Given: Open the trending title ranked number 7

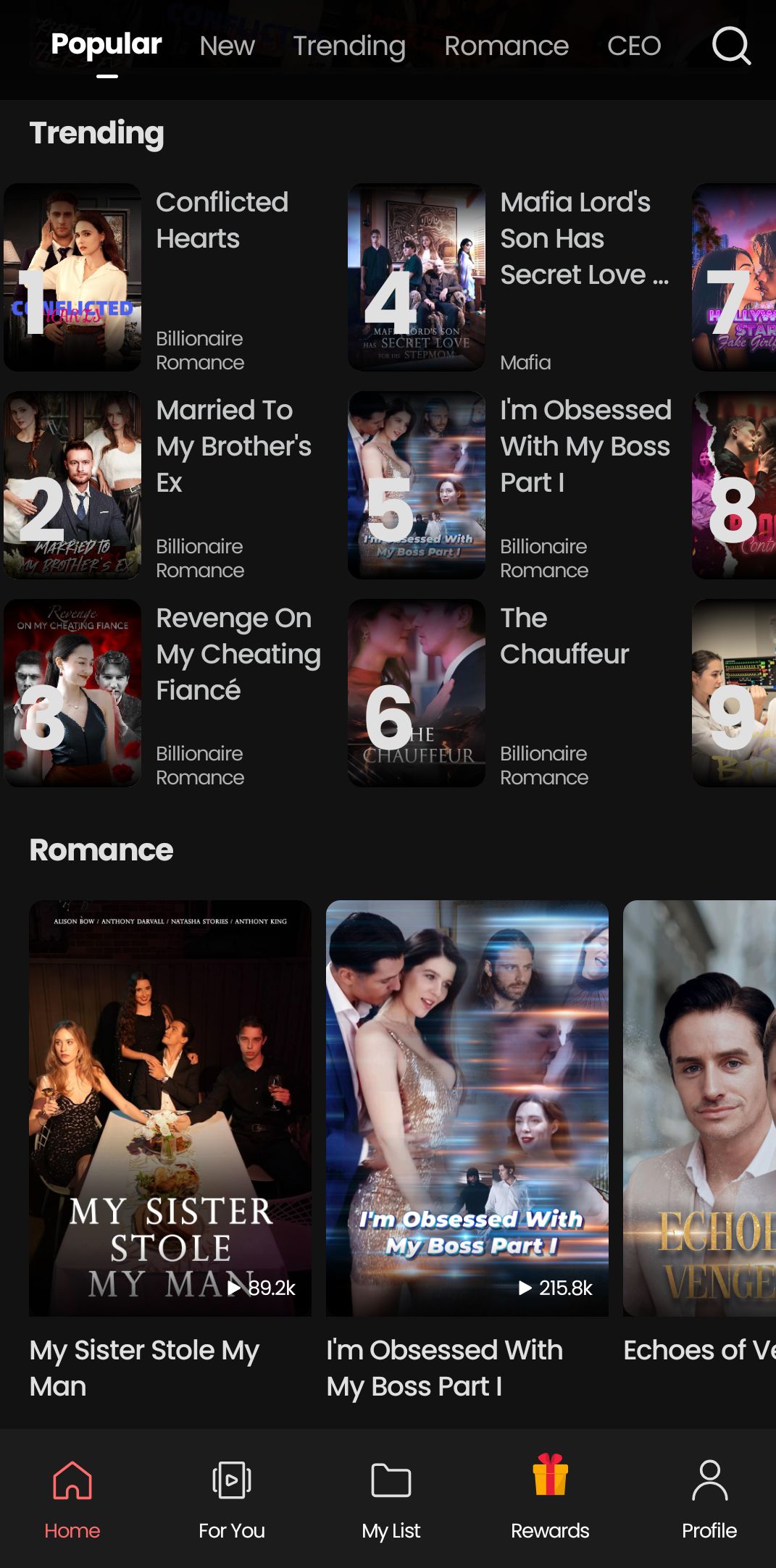Looking at the screenshot, I should point(733,277).
